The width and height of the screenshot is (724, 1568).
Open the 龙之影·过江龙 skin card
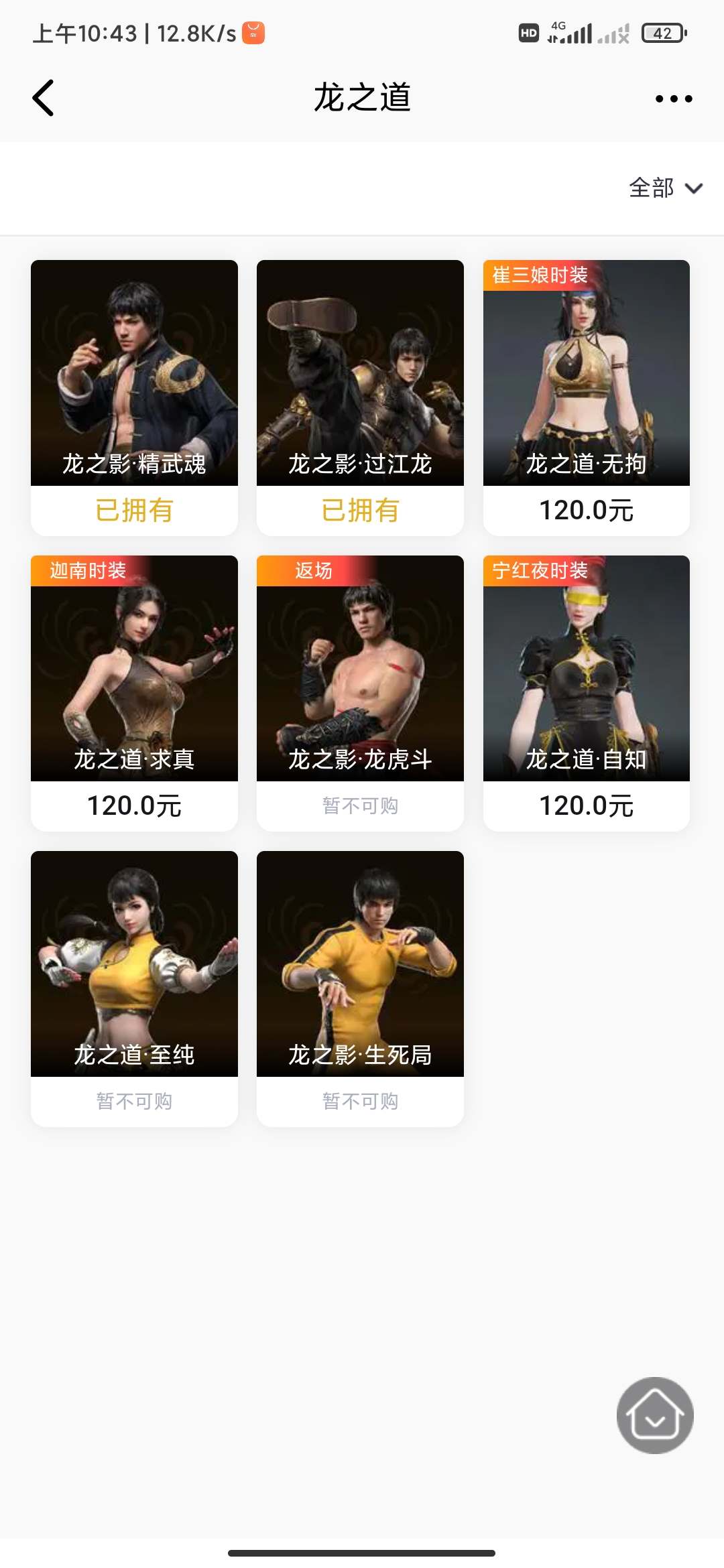point(360,373)
